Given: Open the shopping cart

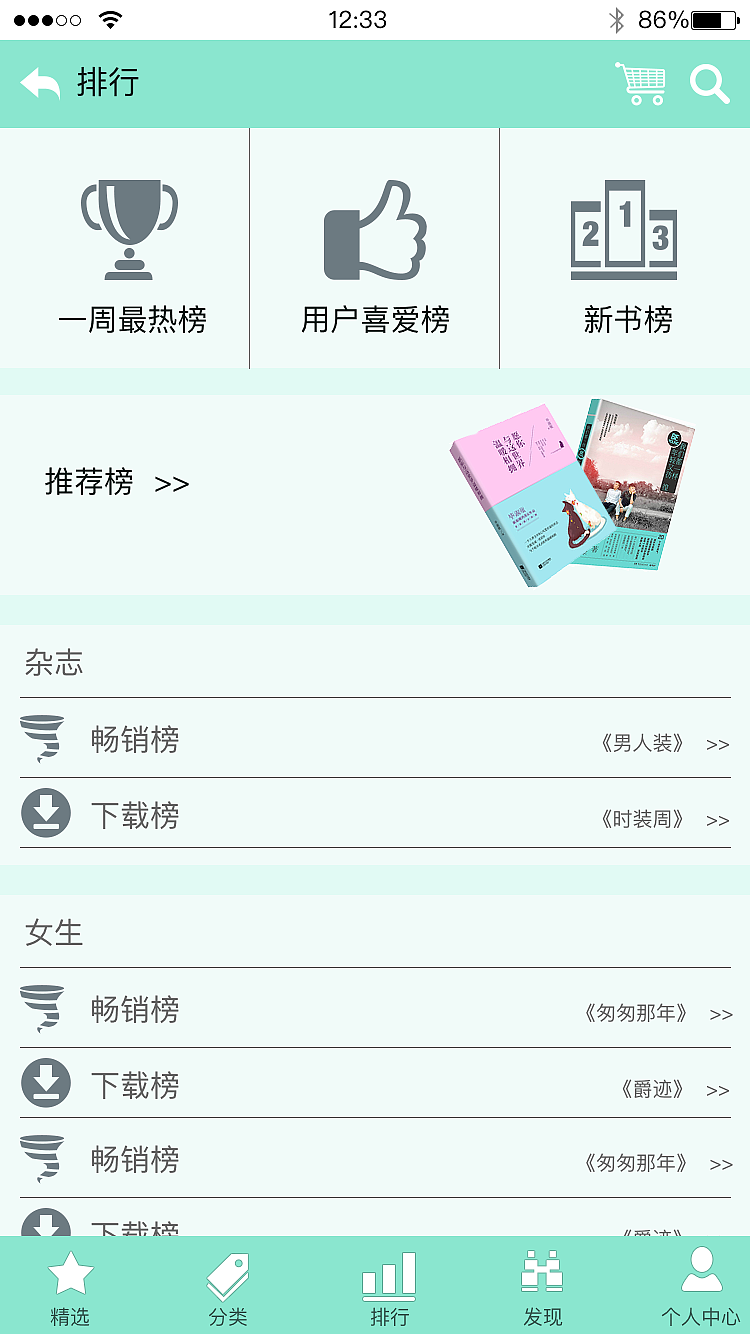Looking at the screenshot, I should 640,84.
